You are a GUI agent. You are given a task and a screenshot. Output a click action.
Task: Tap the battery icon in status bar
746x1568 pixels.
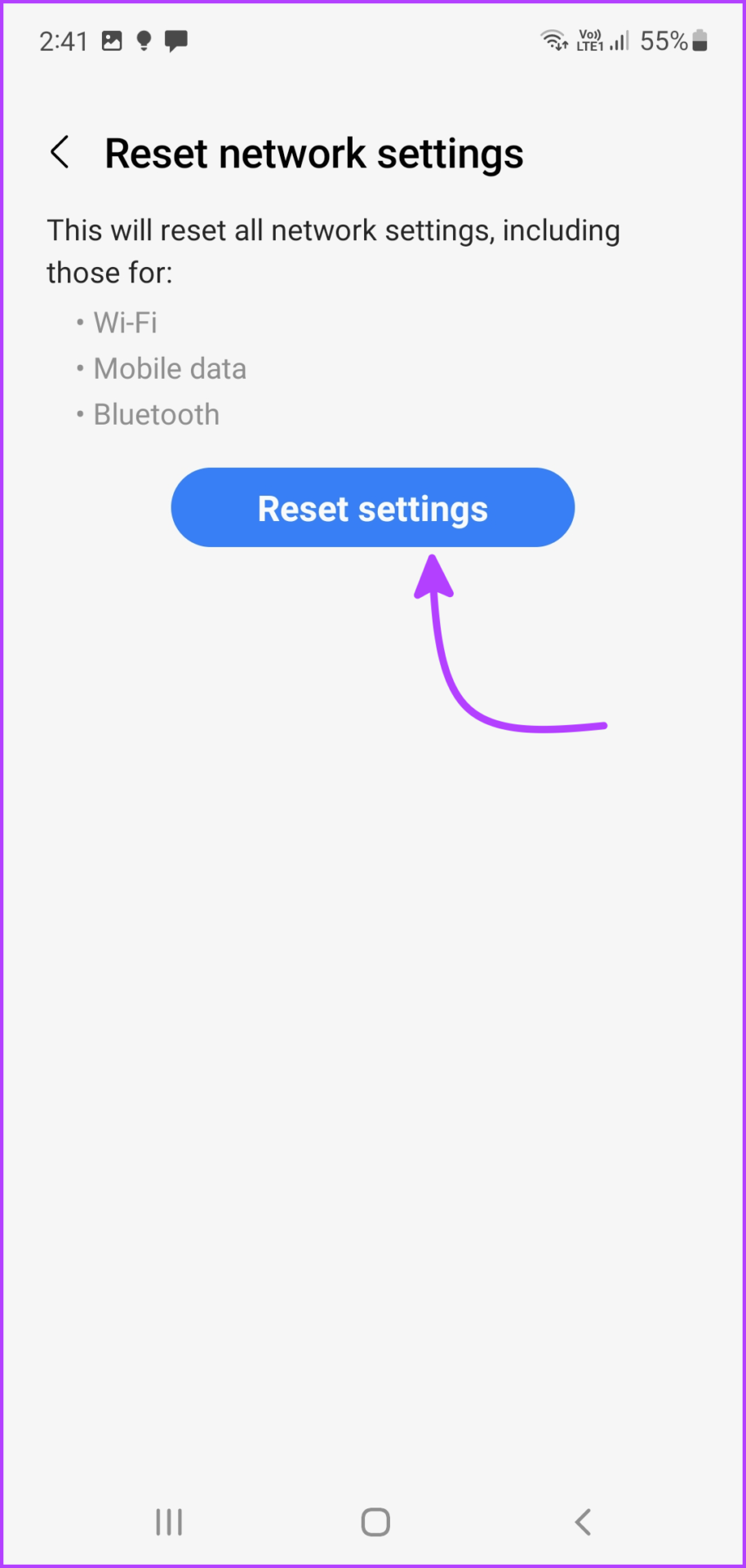point(699,41)
